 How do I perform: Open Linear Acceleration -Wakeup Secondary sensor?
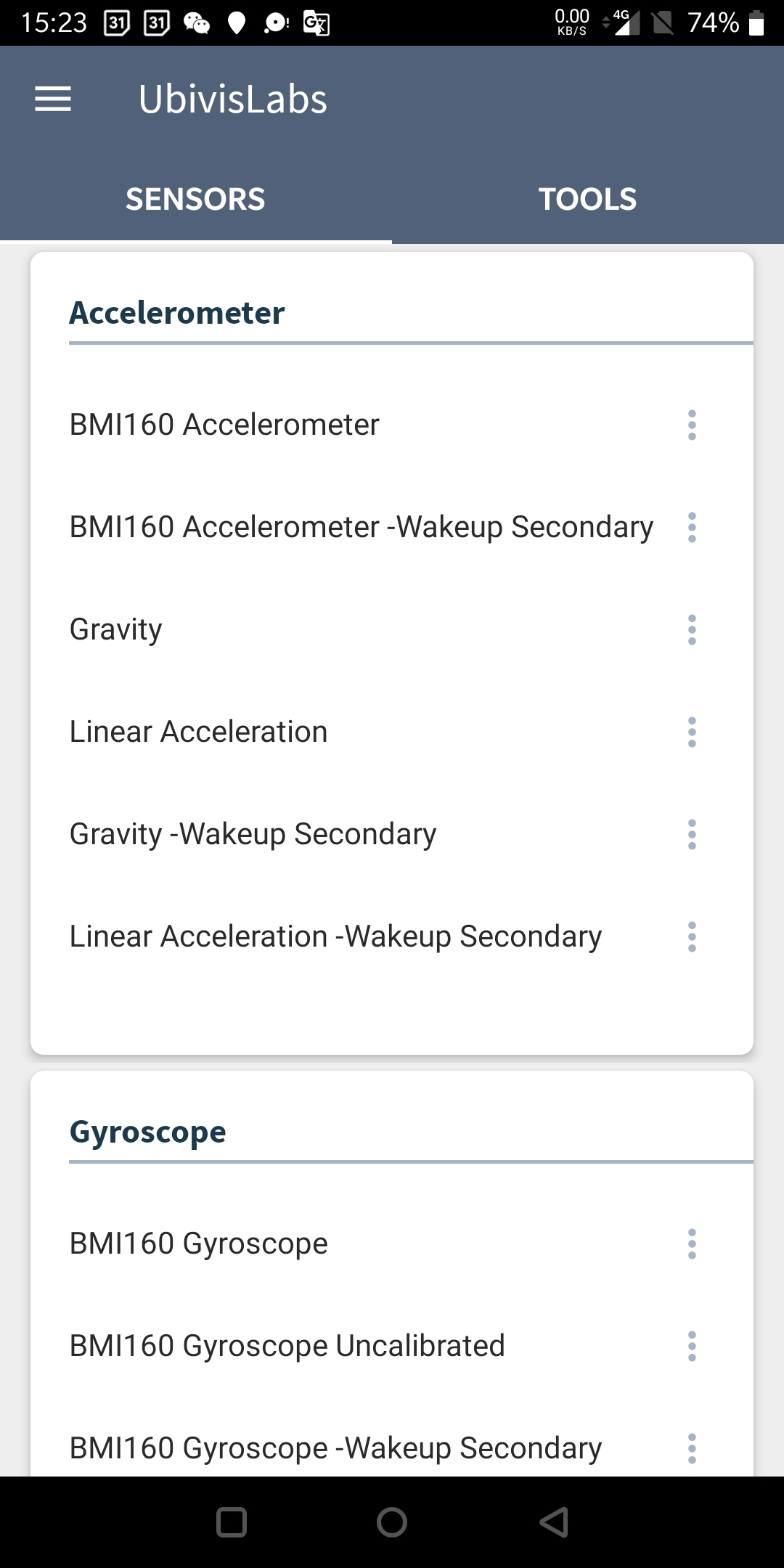[x=335, y=936]
